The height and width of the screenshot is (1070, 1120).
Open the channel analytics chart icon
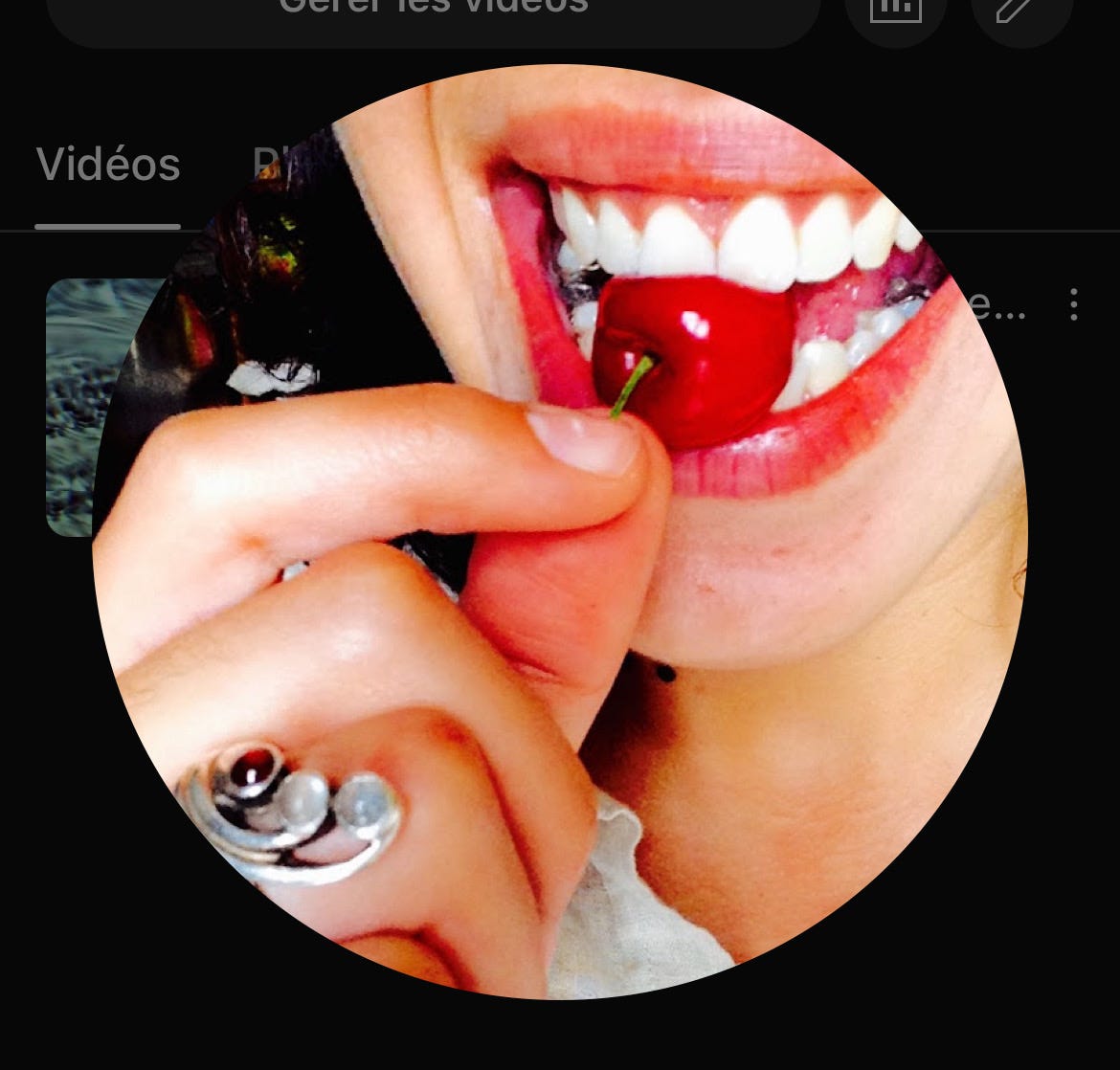896,12
